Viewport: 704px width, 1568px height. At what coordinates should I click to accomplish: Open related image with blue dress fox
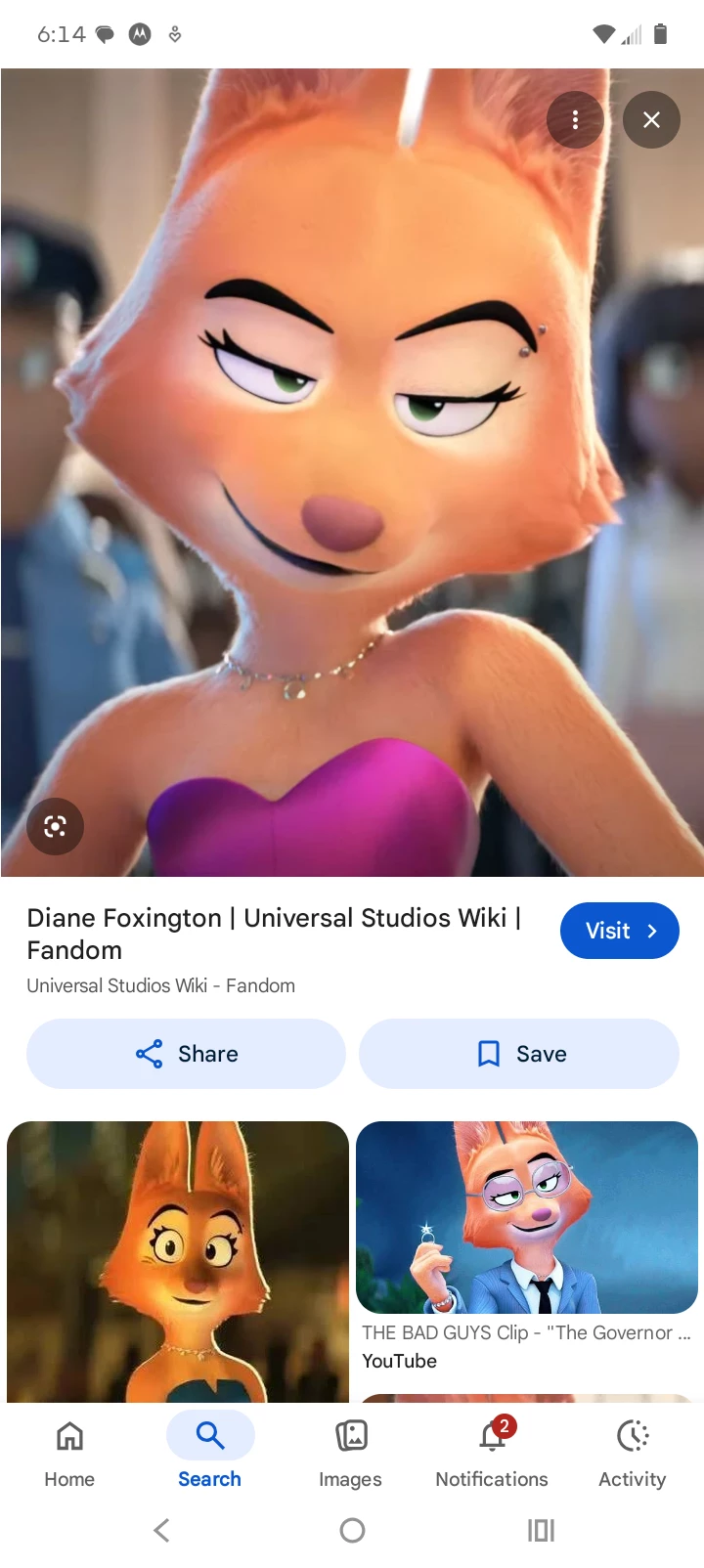(x=178, y=1261)
